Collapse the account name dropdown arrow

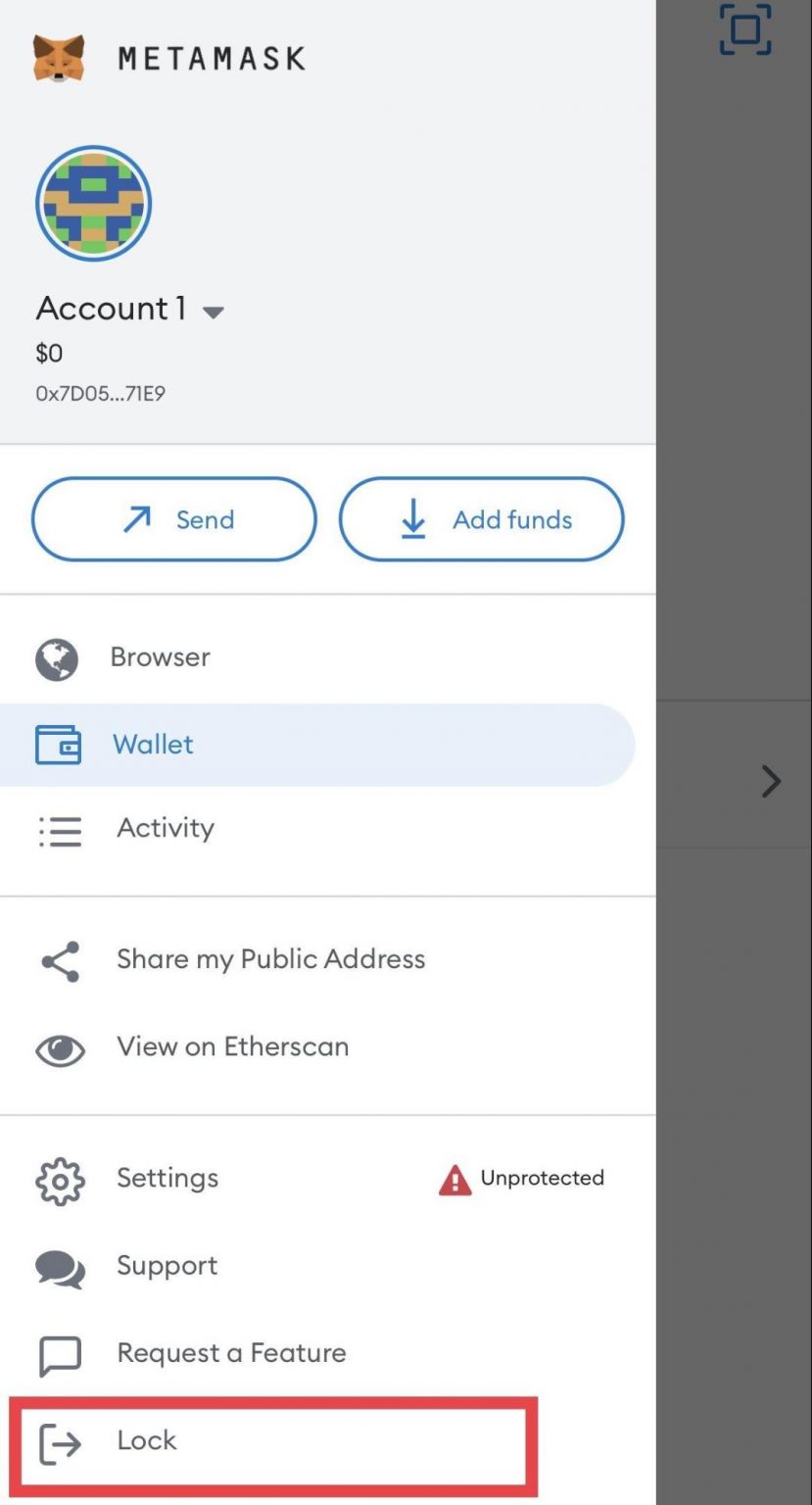(x=214, y=312)
